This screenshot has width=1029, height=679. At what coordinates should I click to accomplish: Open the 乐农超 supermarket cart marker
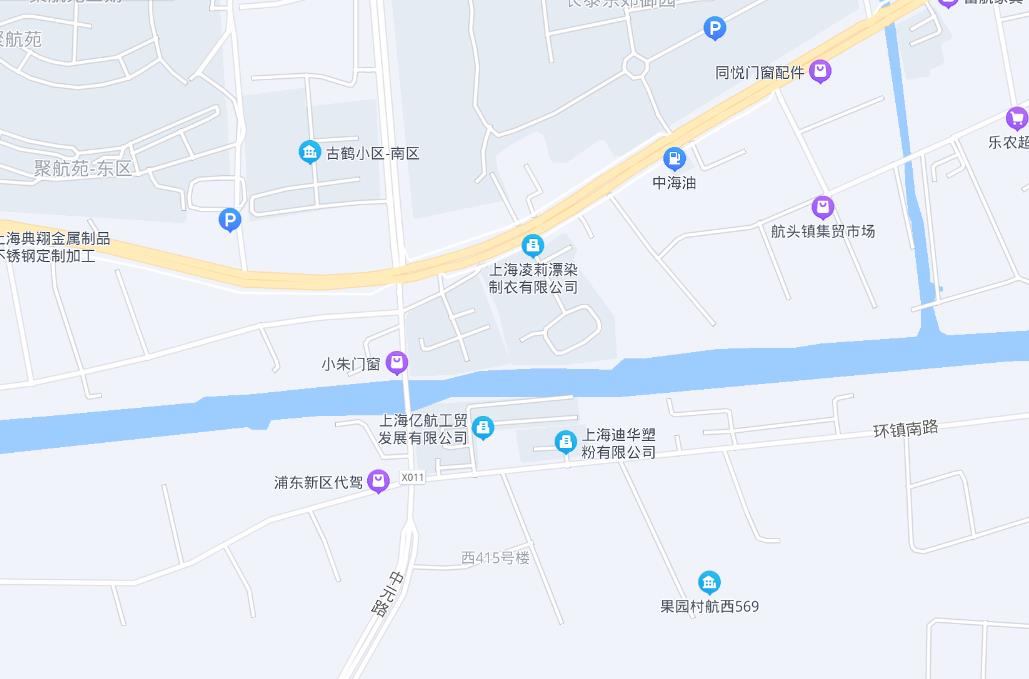click(1017, 118)
